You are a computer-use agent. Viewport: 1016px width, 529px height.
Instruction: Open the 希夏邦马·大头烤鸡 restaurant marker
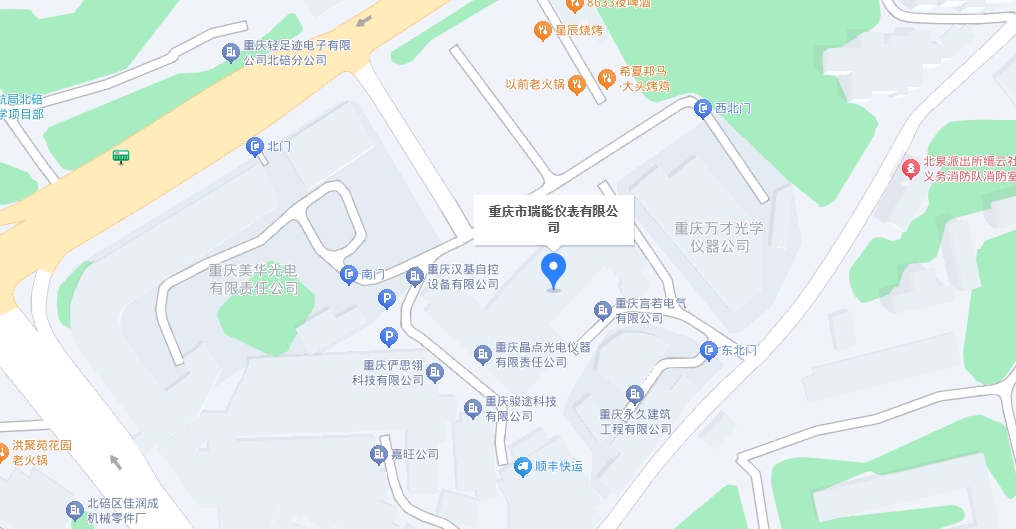pyautogui.click(x=606, y=78)
